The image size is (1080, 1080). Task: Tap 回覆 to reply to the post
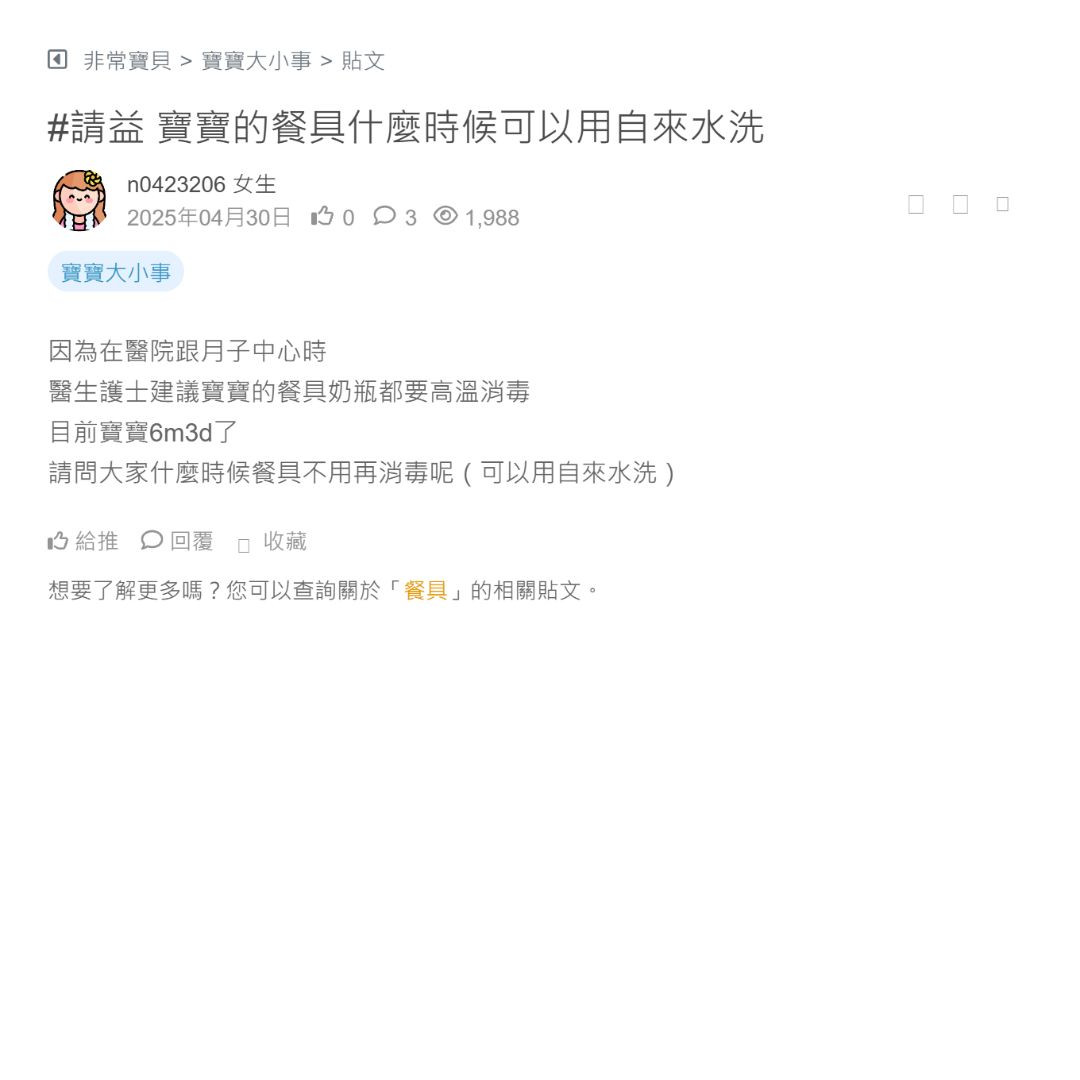[178, 541]
